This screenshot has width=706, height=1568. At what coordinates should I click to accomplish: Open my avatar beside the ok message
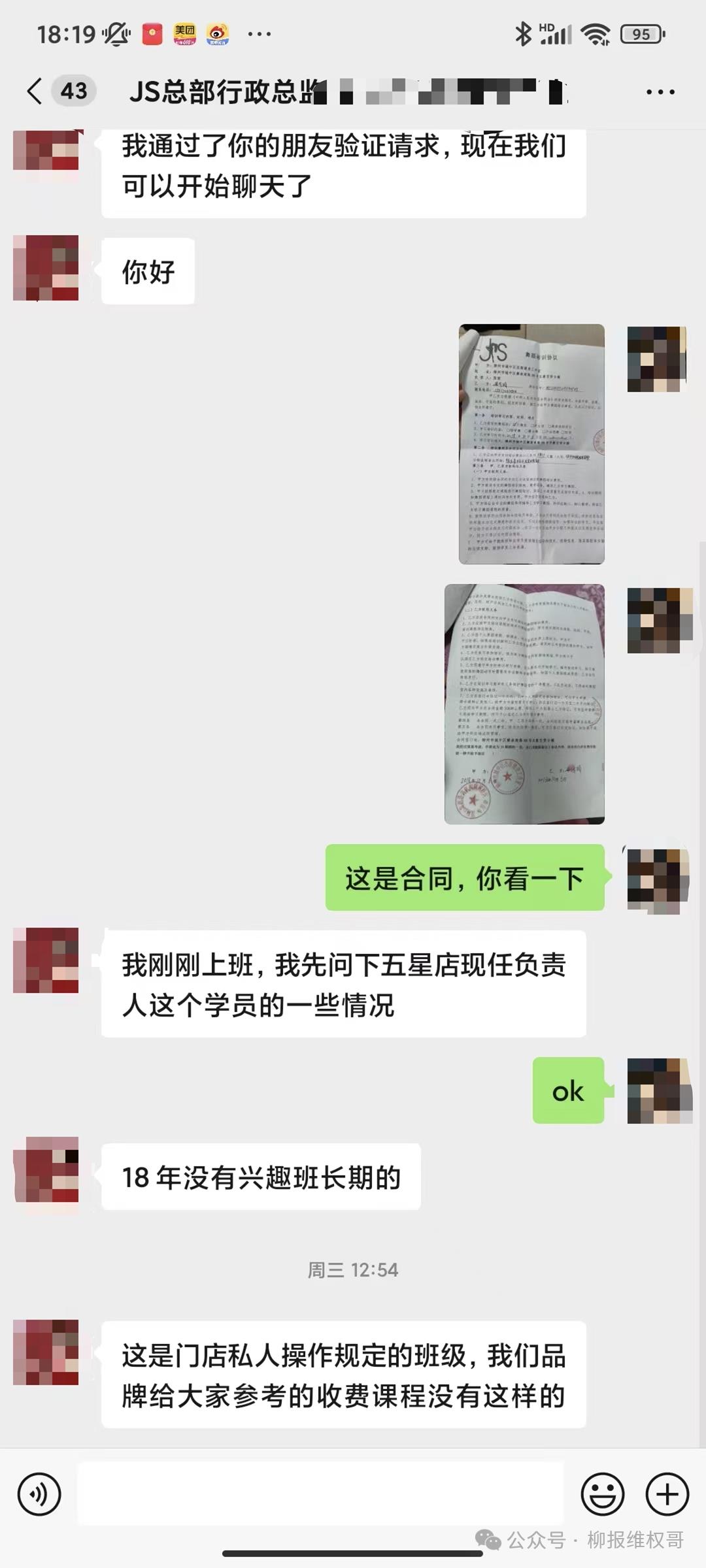click(659, 1090)
